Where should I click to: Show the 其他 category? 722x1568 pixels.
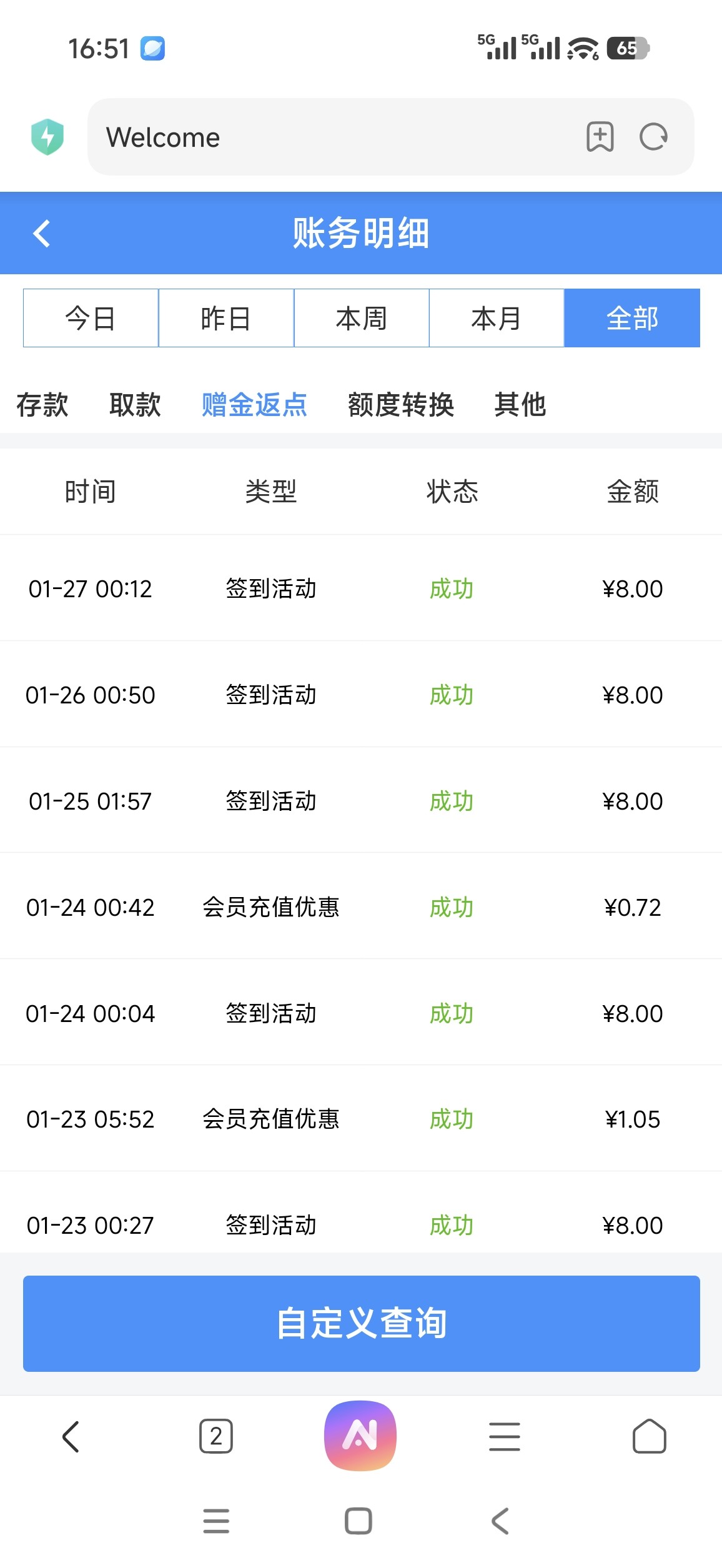pyautogui.click(x=520, y=405)
